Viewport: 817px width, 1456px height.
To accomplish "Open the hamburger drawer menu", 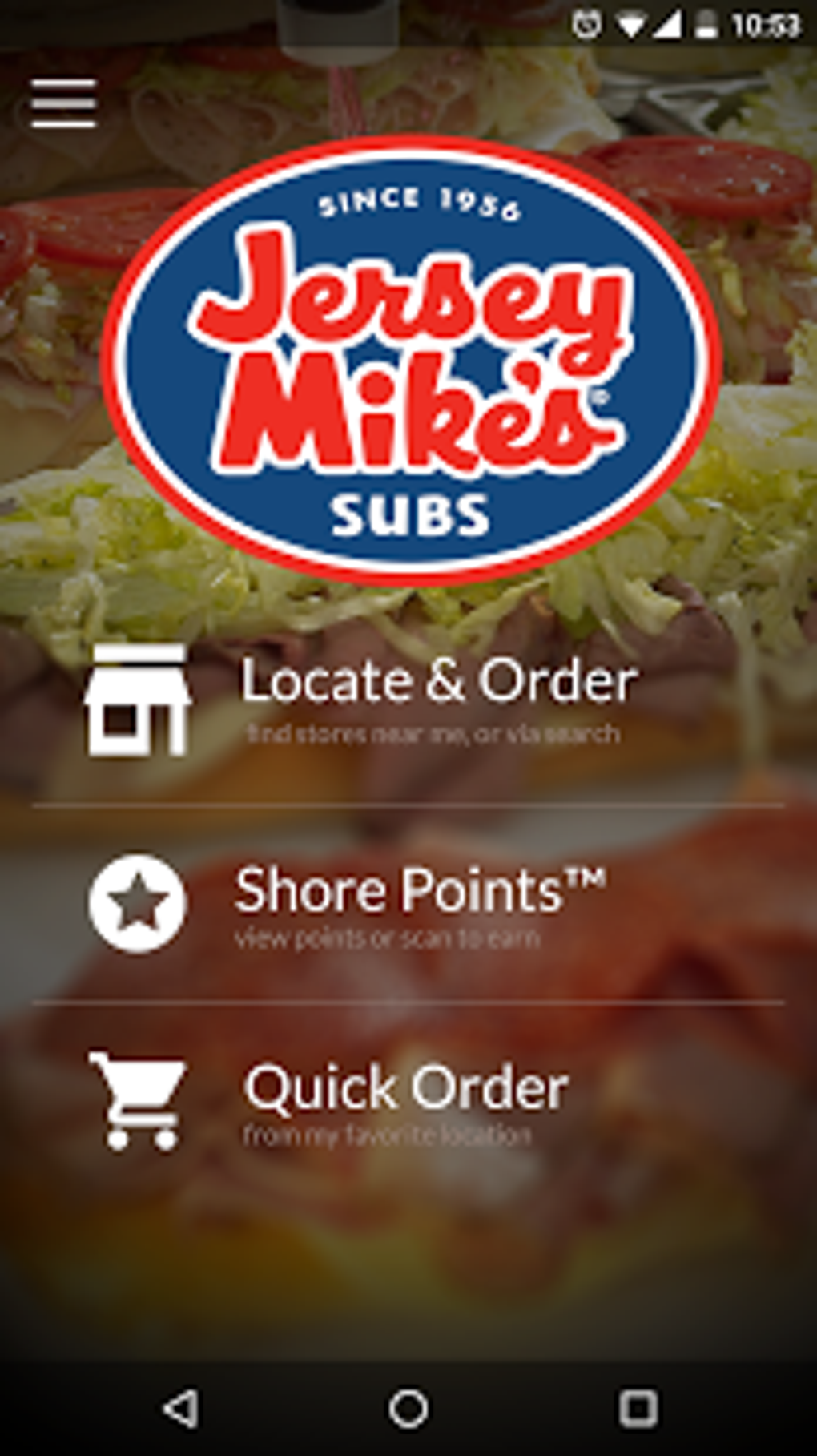I will click(x=63, y=103).
